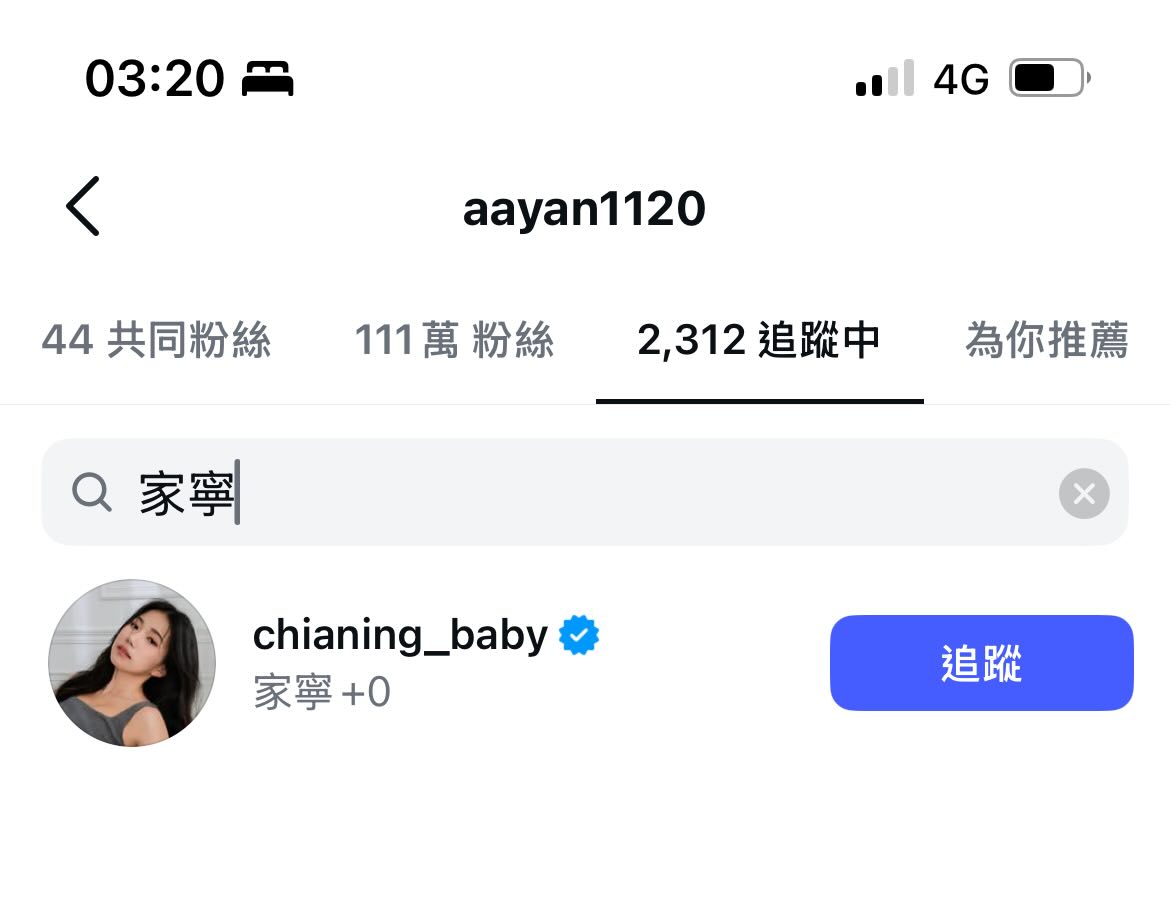Switch to the 為你推薦 tab
Viewport: 1170px width, 910px height.
[x=1046, y=341]
